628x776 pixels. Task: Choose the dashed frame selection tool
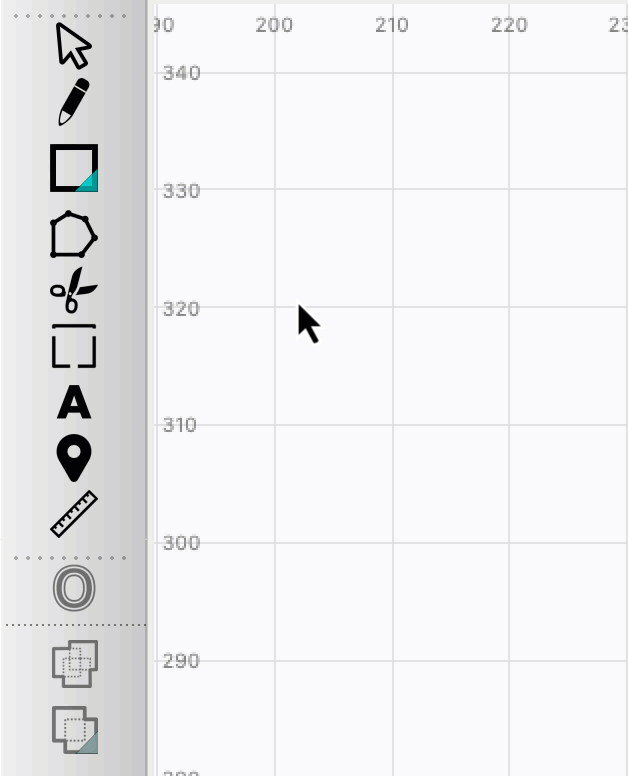(x=74, y=346)
